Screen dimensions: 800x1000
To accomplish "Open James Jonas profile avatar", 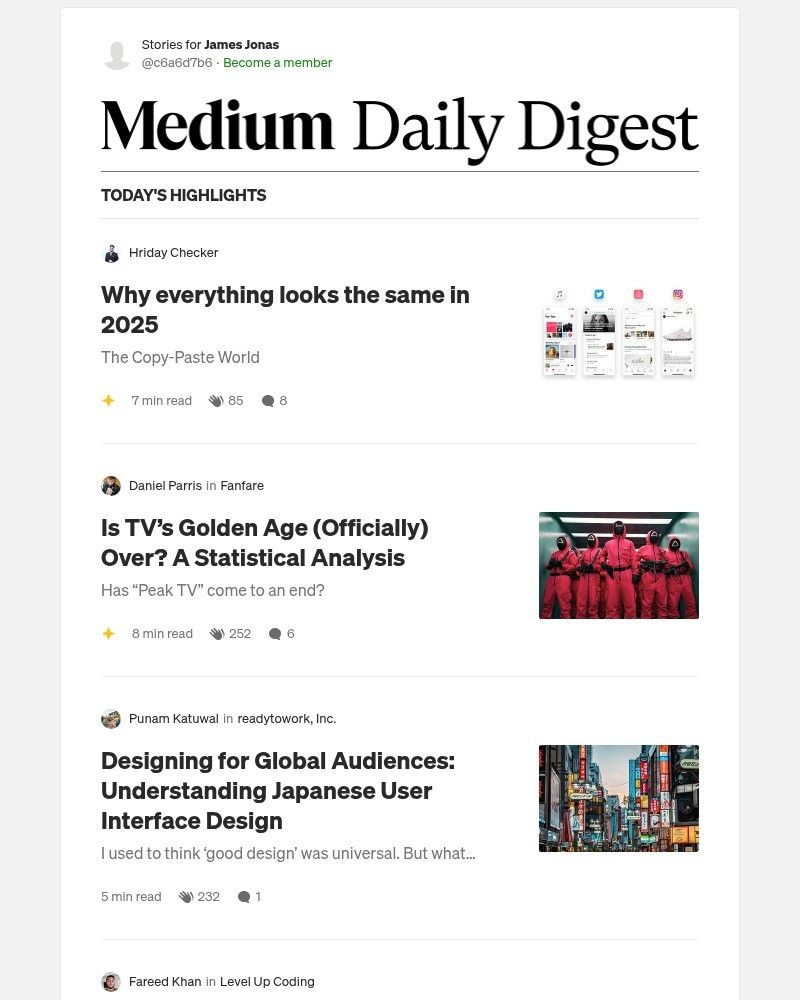I will pyautogui.click(x=117, y=55).
